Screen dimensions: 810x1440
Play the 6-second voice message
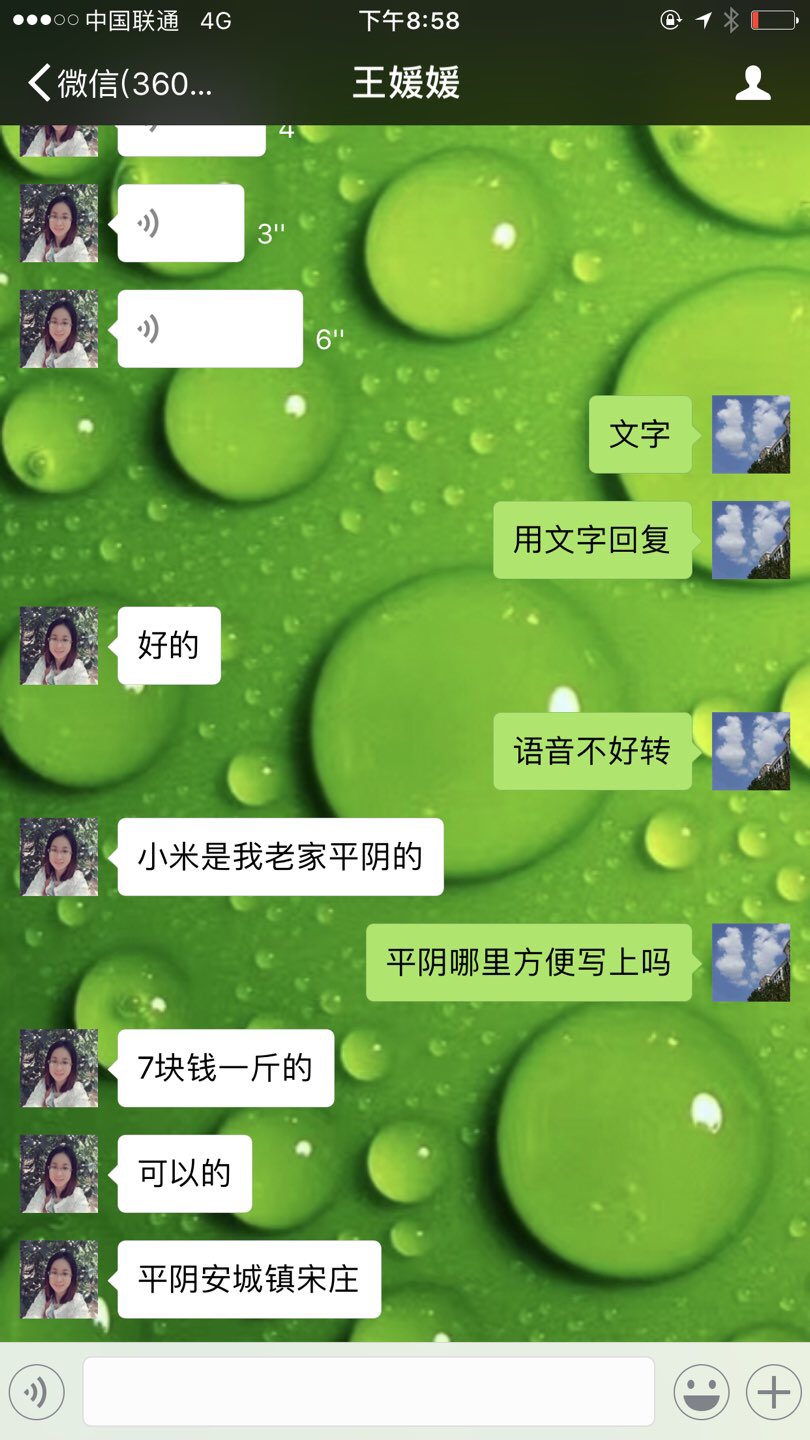(x=210, y=329)
